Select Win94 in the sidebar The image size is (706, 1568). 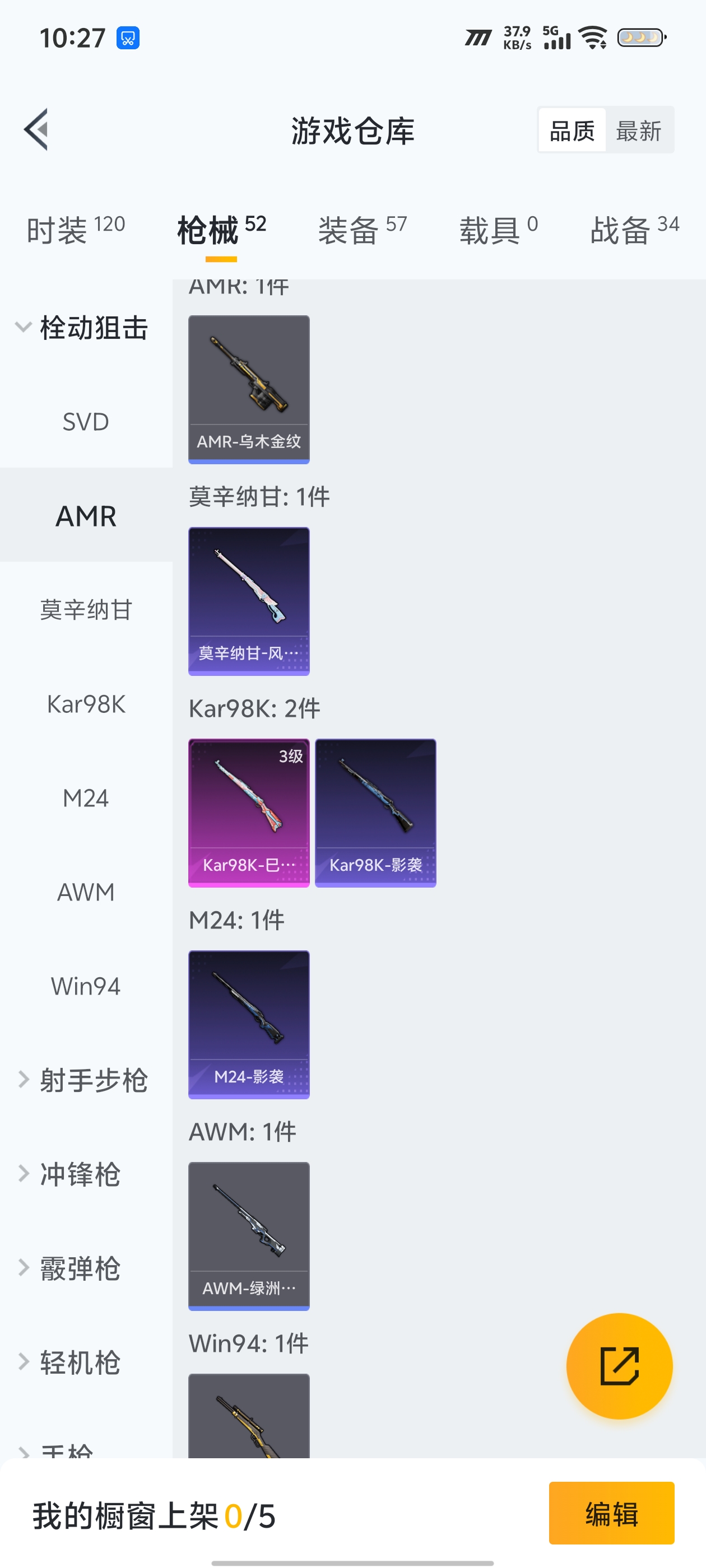86,986
